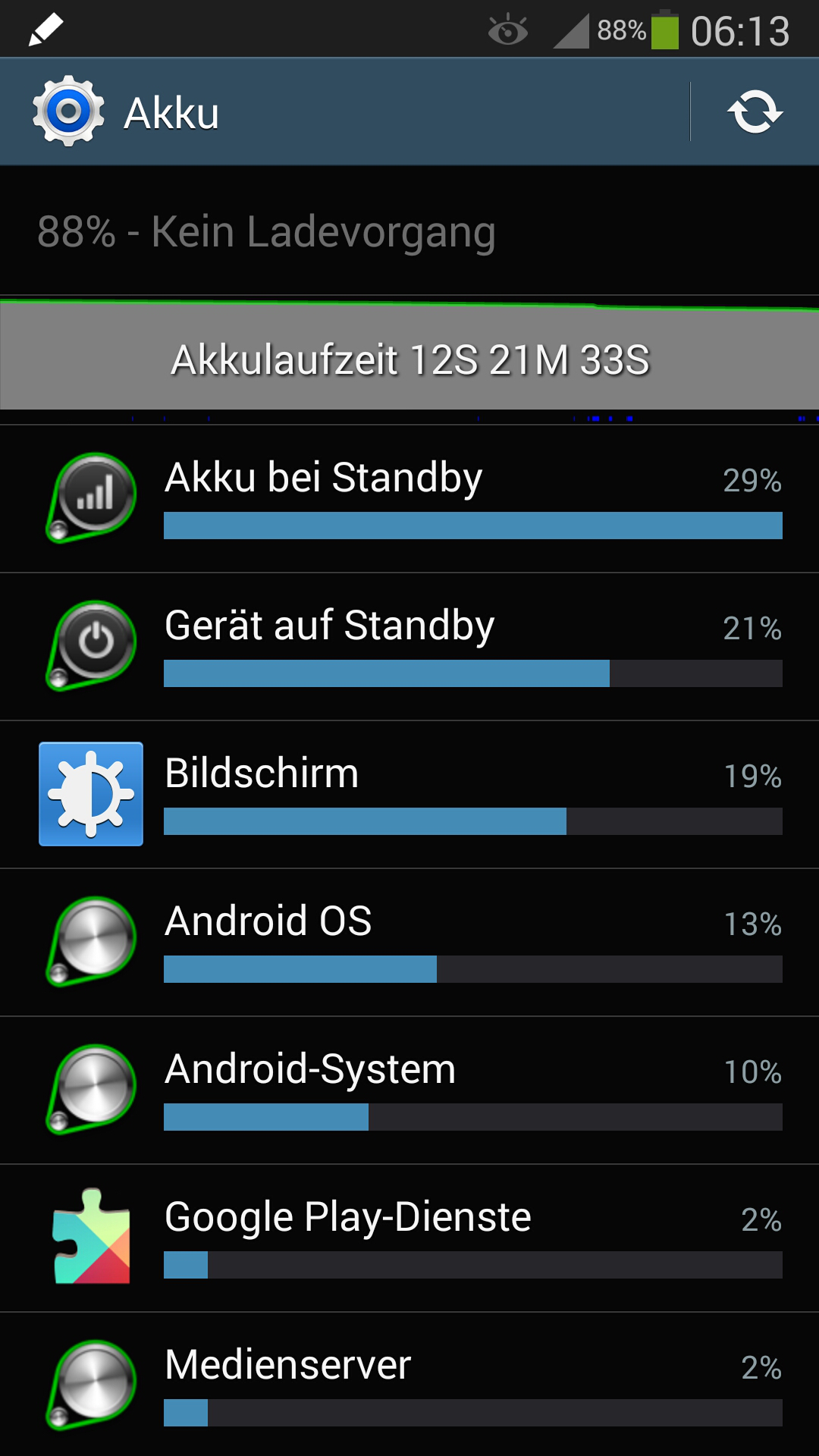View Gerät auf Standby battery details
Screen dimensions: 819x1456
(409, 646)
